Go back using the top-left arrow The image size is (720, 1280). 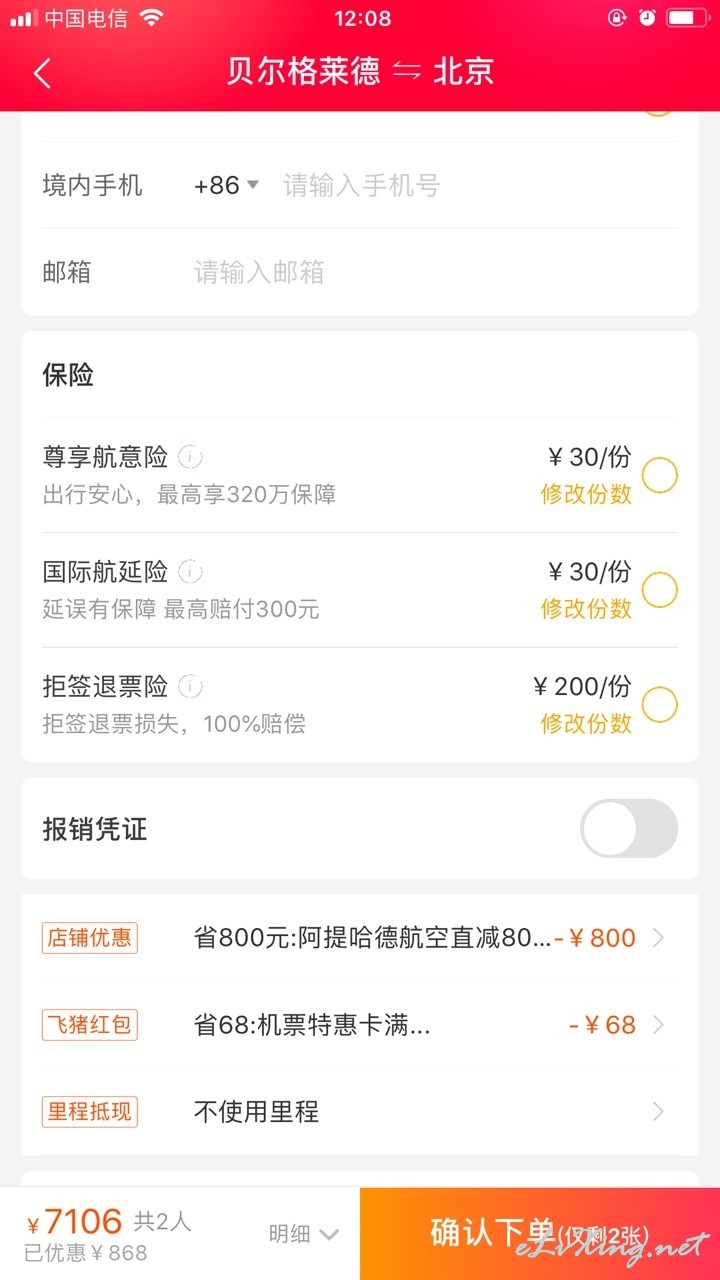click(42, 73)
